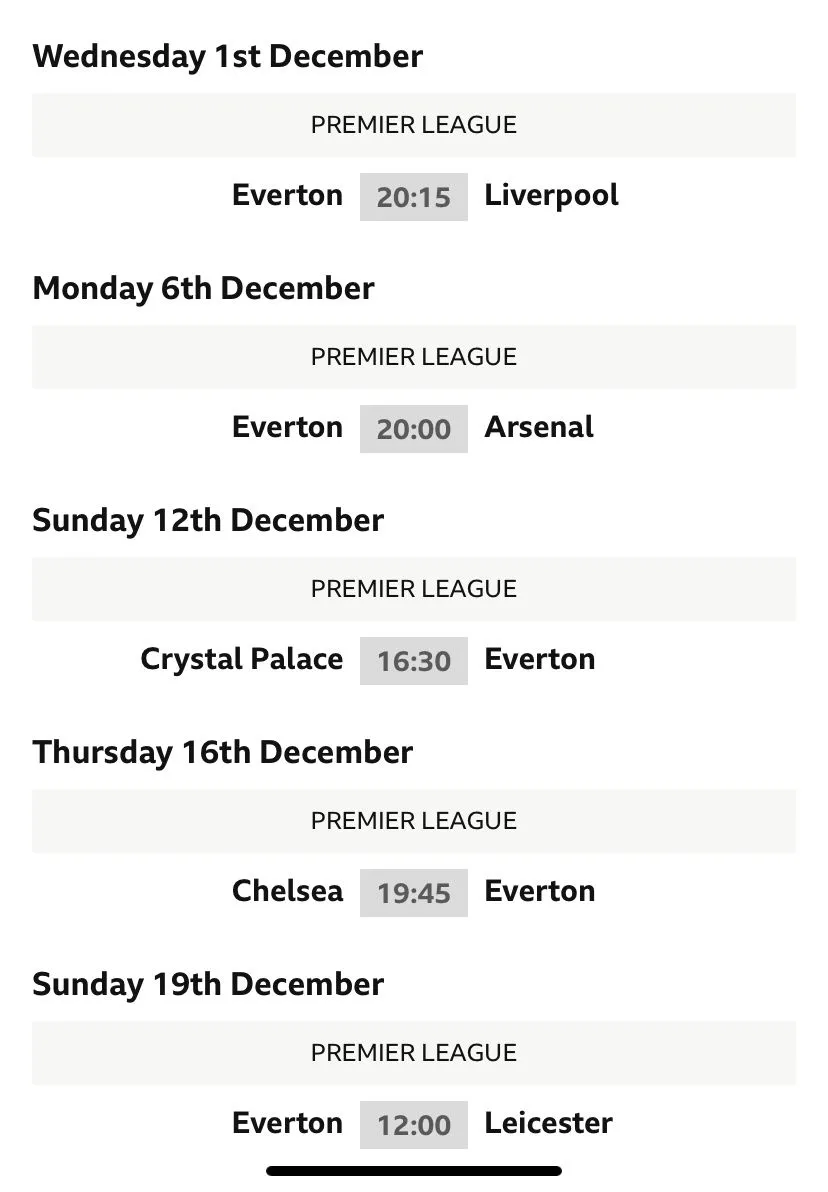
Task: Open the Everton vs Liverpool fixture
Action: 414,196
